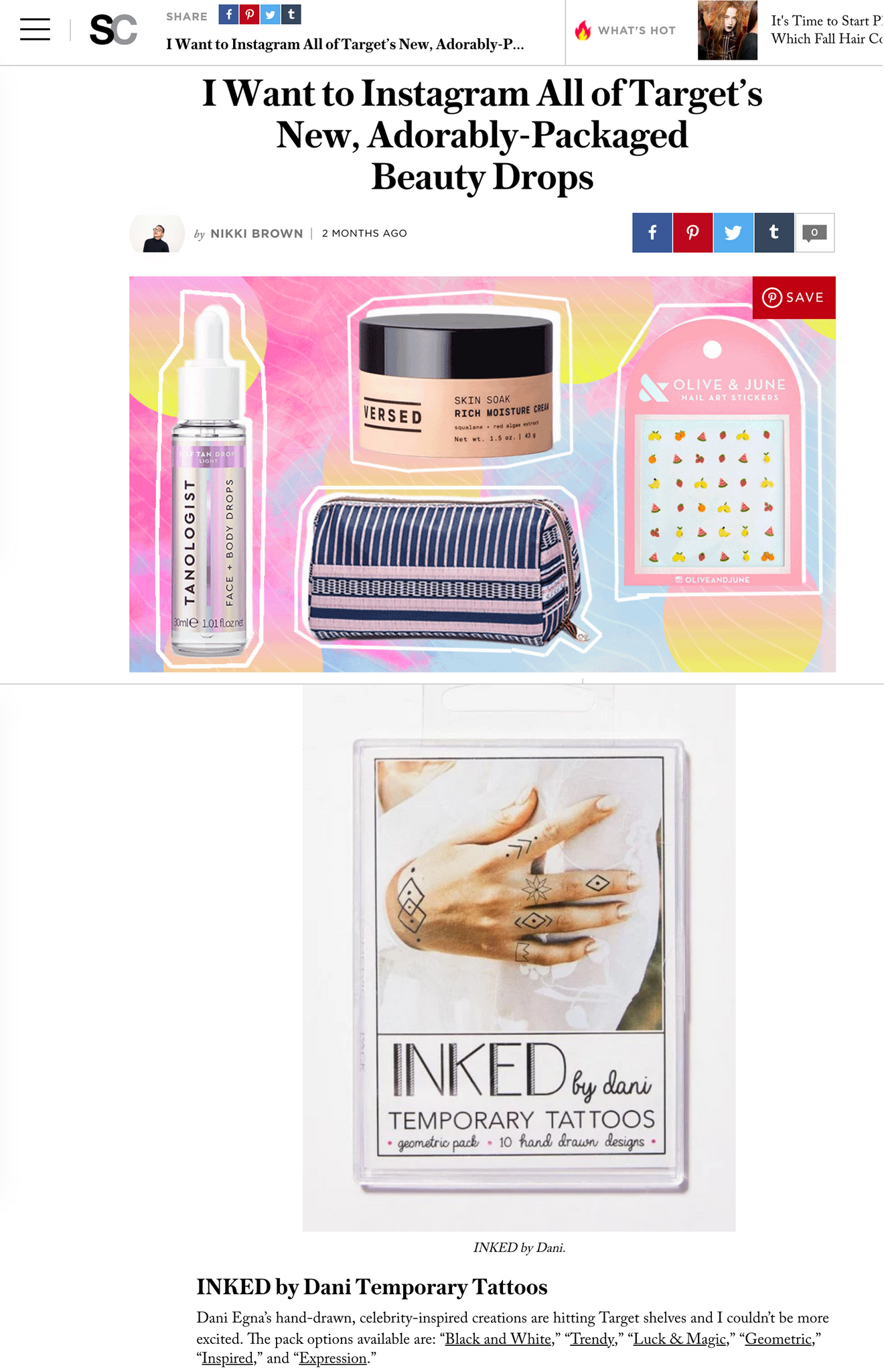
Task: Follow the "Geometric" pack link
Action: pyautogui.click(x=778, y=1339)
